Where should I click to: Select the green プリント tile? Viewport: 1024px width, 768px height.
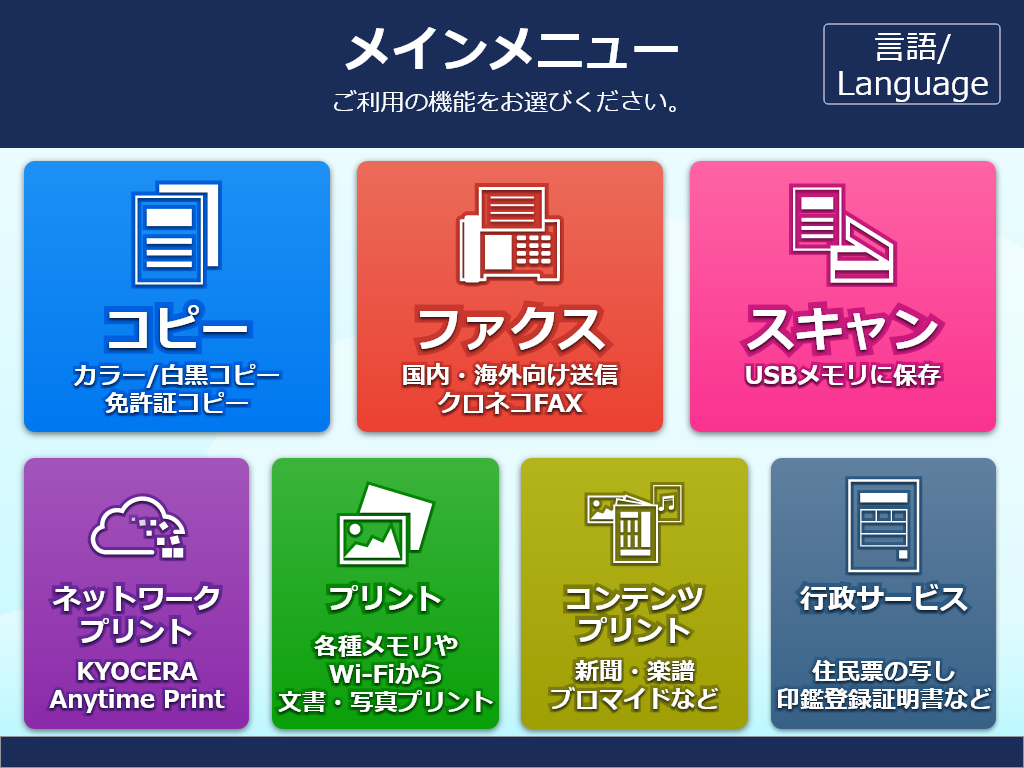385,593
